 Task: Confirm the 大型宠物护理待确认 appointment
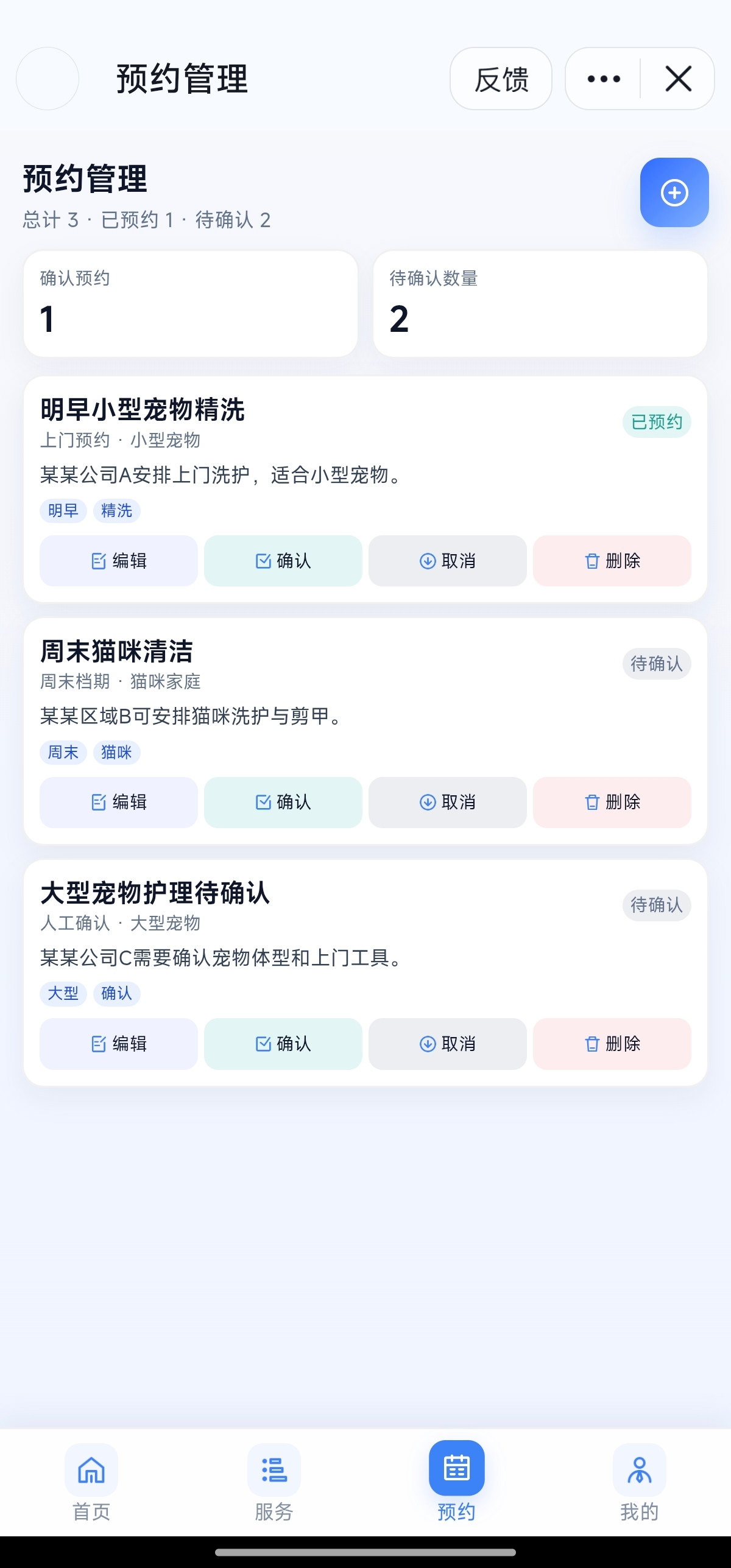[x=283, y=1044]
